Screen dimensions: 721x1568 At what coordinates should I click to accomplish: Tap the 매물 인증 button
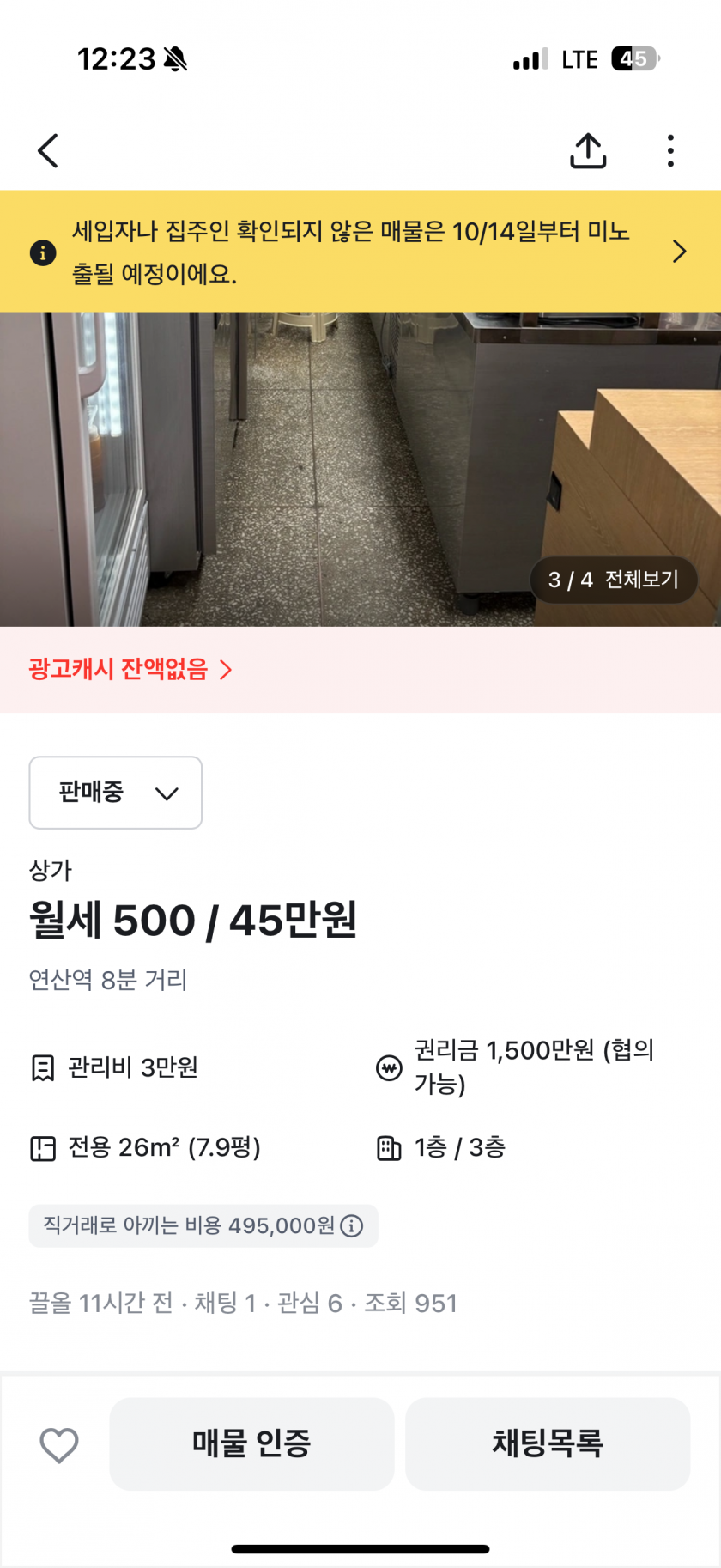click(251, 1444)
